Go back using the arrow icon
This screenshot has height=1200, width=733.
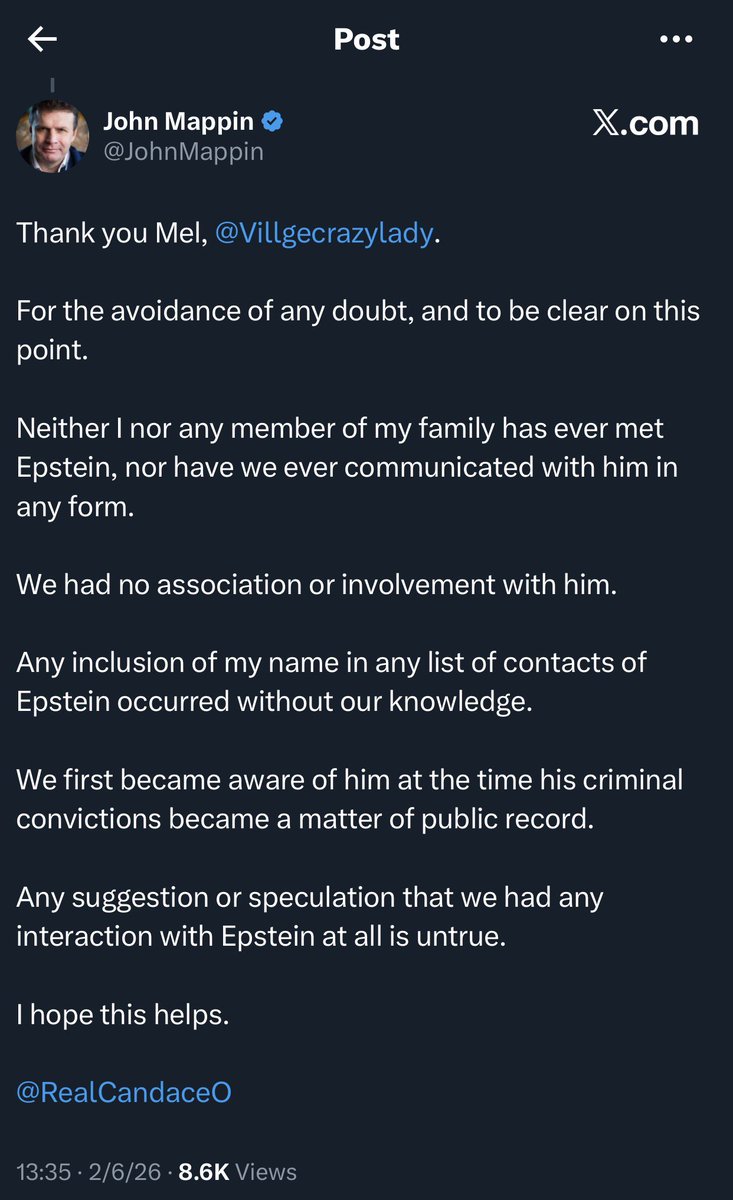click(42, 40)
